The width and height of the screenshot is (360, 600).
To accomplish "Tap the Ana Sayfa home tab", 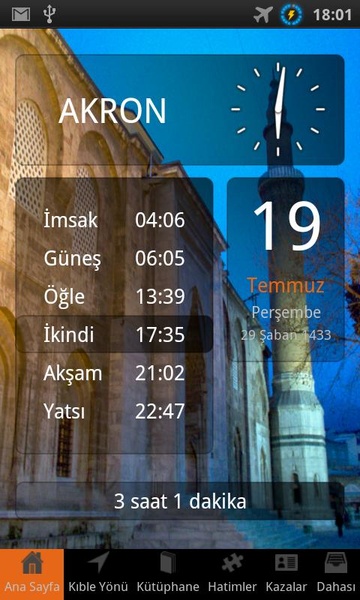I will tap(32, 574).
